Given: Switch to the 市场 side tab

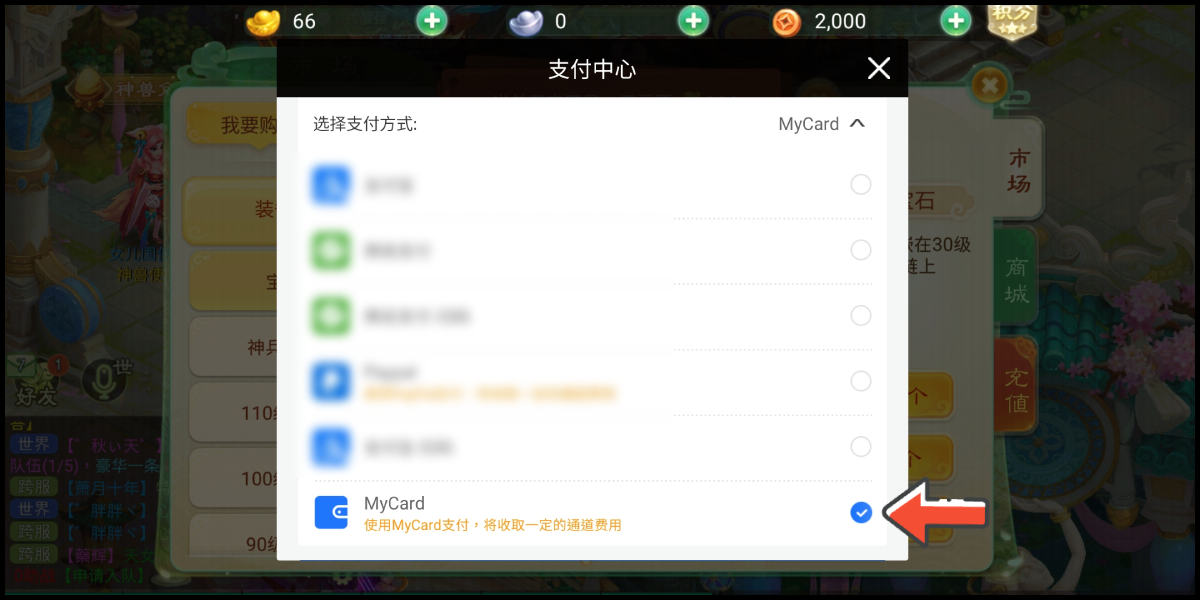Looking at the screenshot, I should pos(1018,171).
